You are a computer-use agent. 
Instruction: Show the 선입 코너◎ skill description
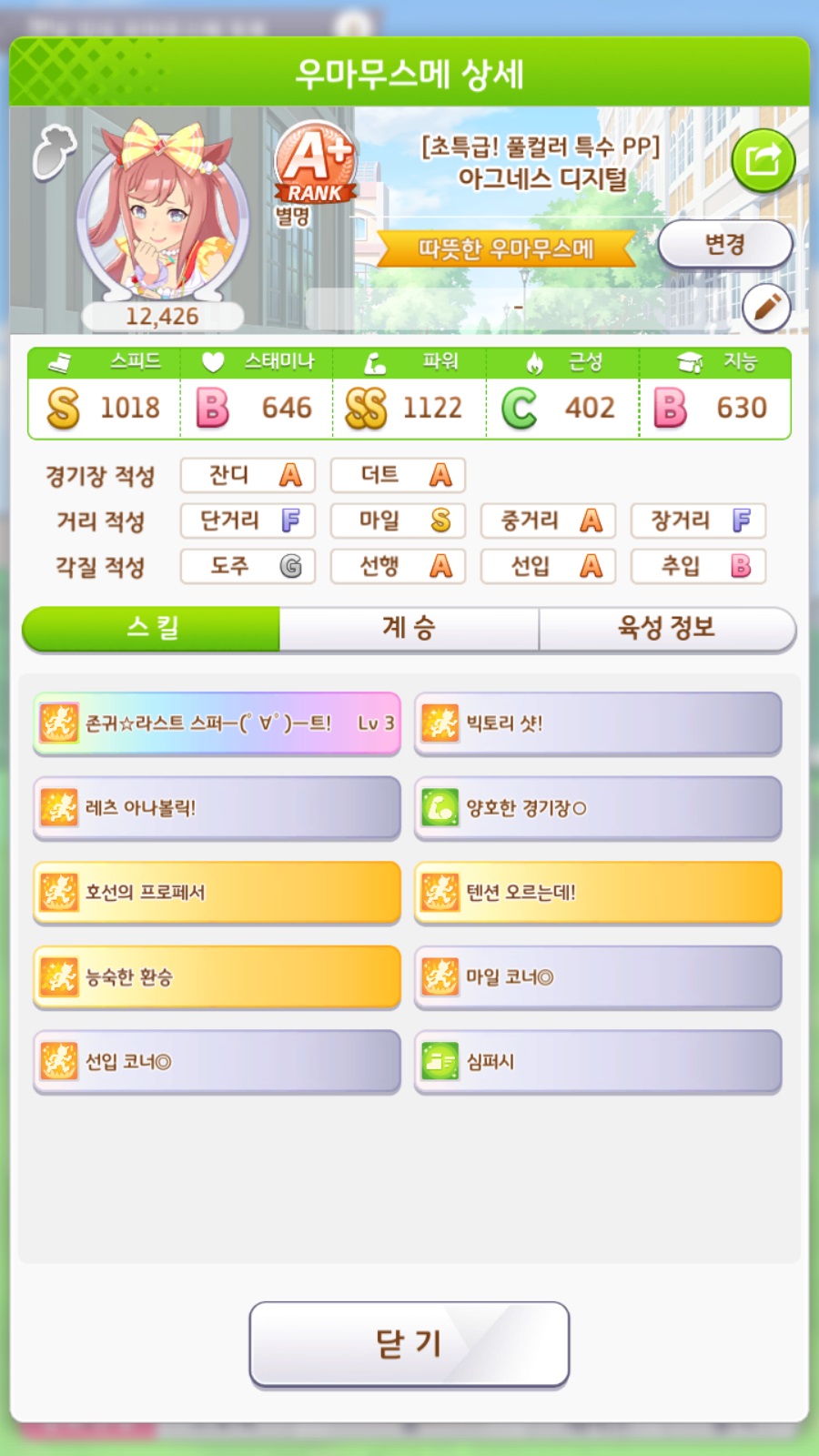tap(217, 1061)
